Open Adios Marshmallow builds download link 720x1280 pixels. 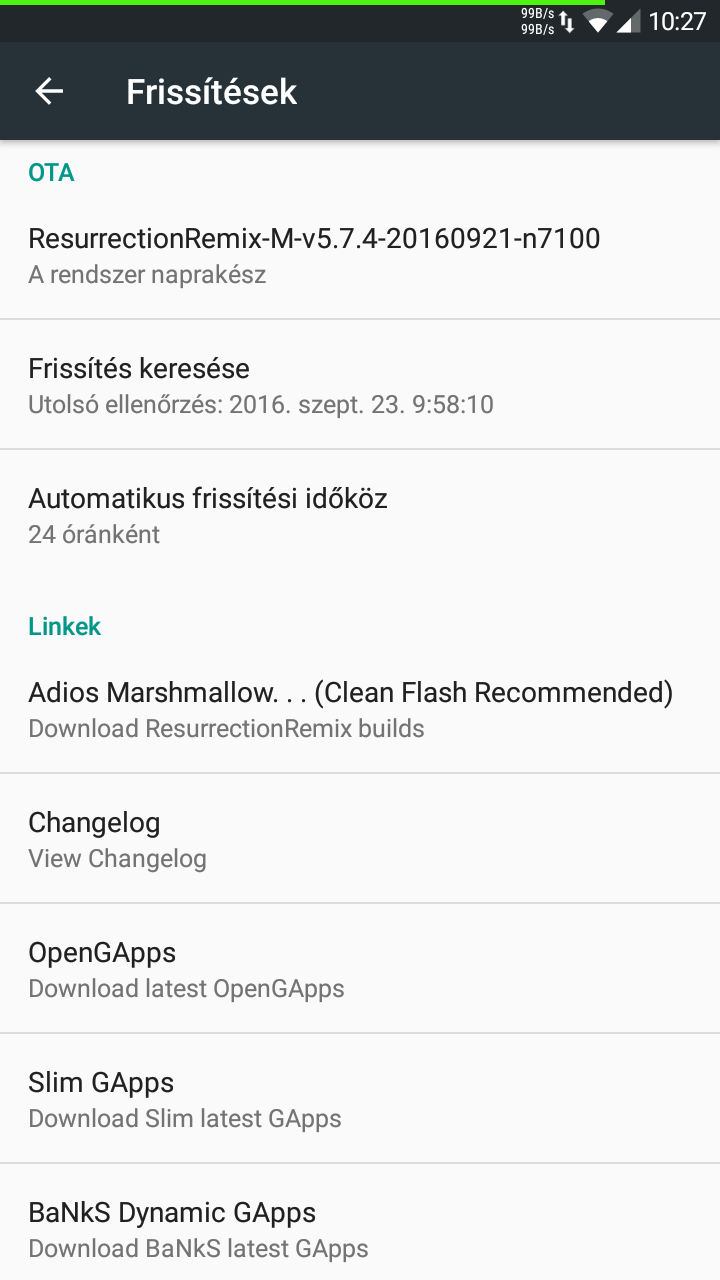pyautogui.click(x=360, y=709)
